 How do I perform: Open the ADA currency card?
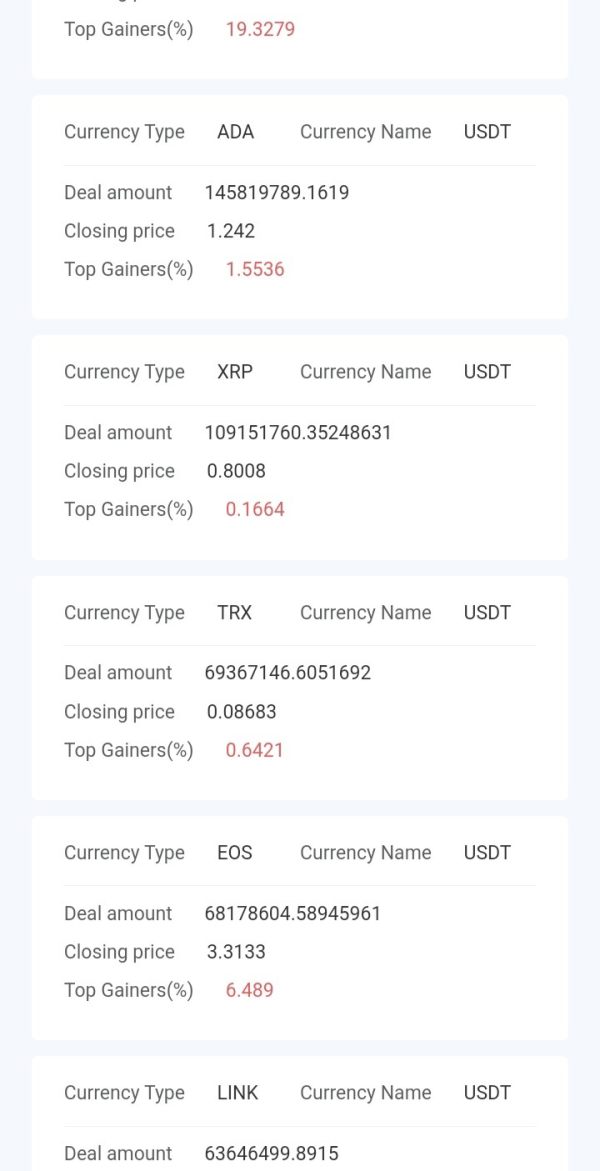pos(300,207)
